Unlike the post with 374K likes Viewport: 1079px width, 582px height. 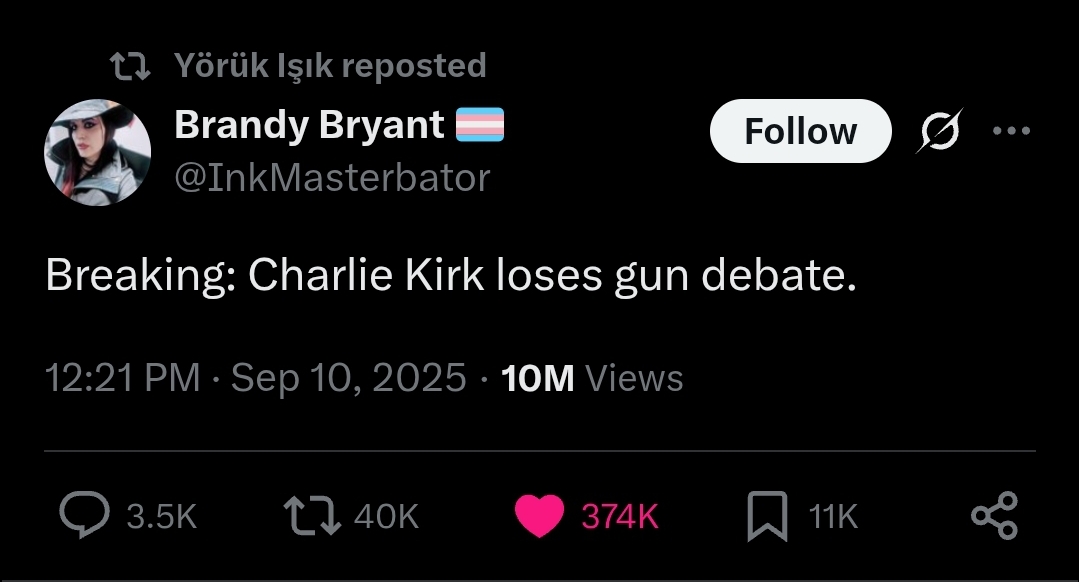pyautogui.click(x=540, y=515)
